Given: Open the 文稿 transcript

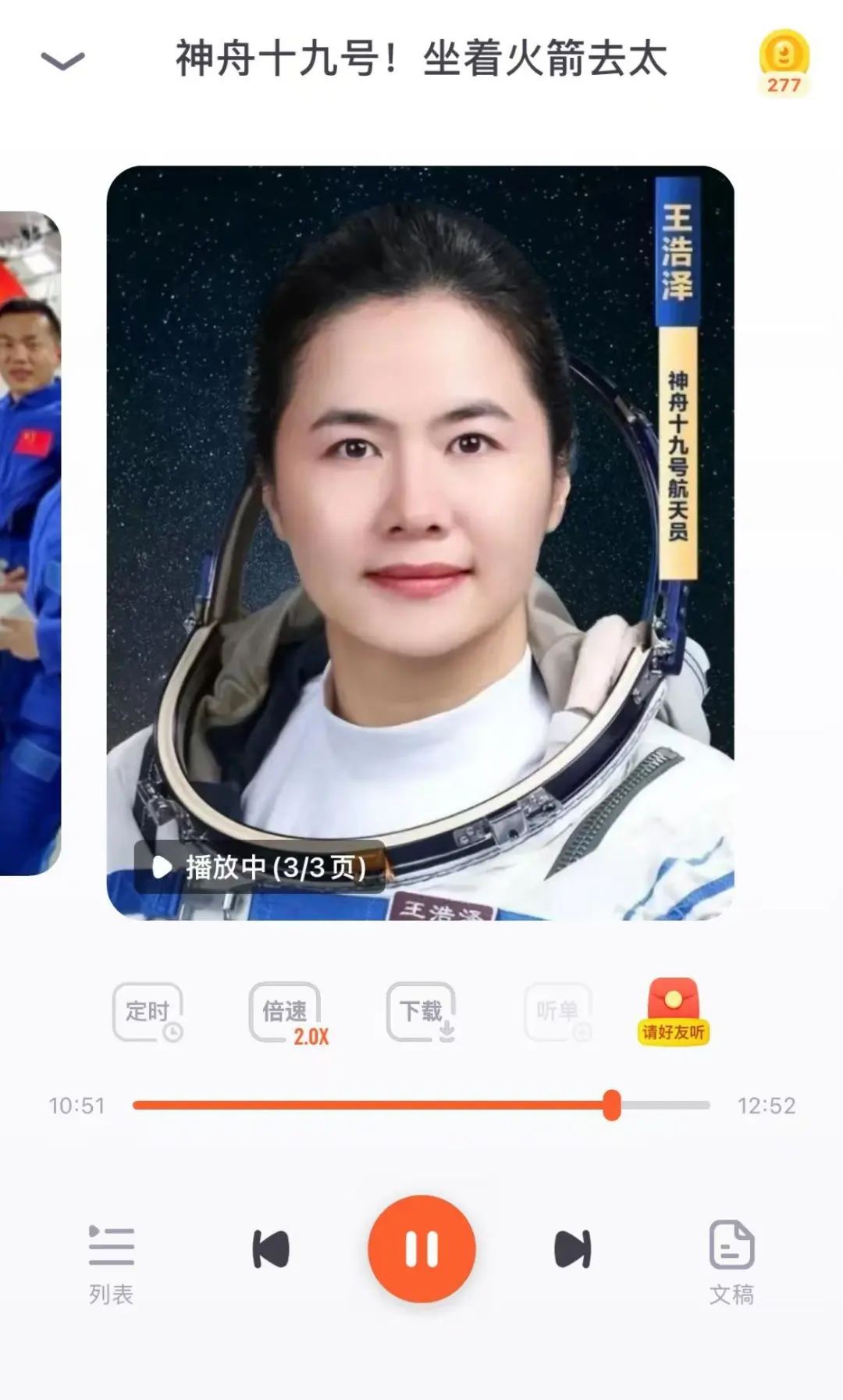Looking at the screenshot, I should (731, 1263).
